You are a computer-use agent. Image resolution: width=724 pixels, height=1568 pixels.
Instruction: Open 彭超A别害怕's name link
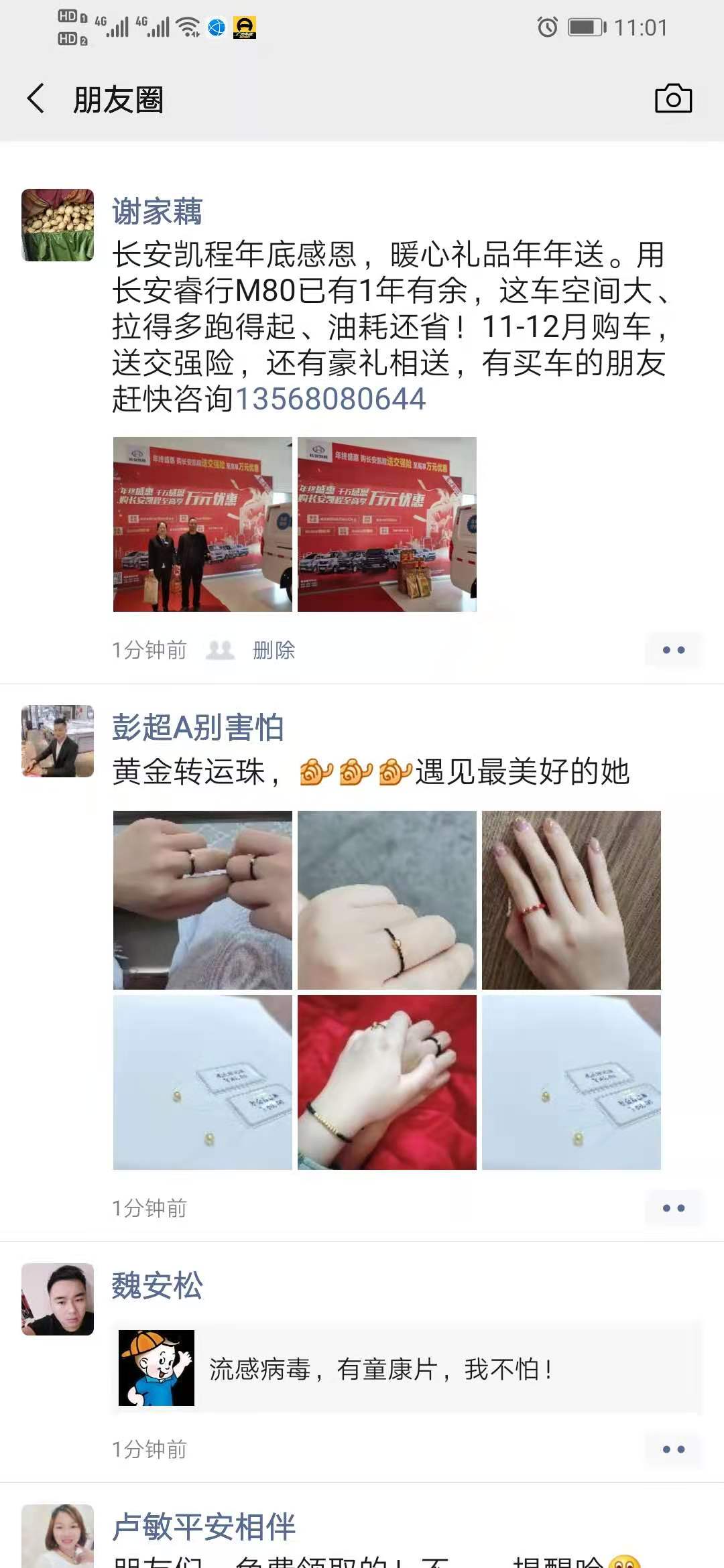point(198,728)
